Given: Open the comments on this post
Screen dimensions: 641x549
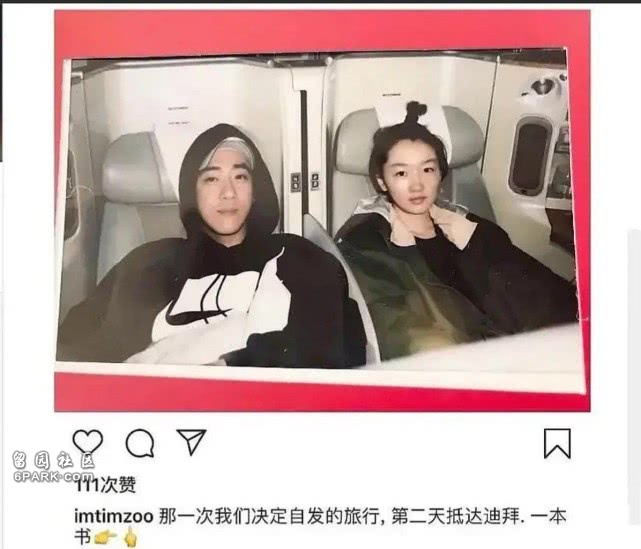Looking at the screenshot, I should pos(140,442).
